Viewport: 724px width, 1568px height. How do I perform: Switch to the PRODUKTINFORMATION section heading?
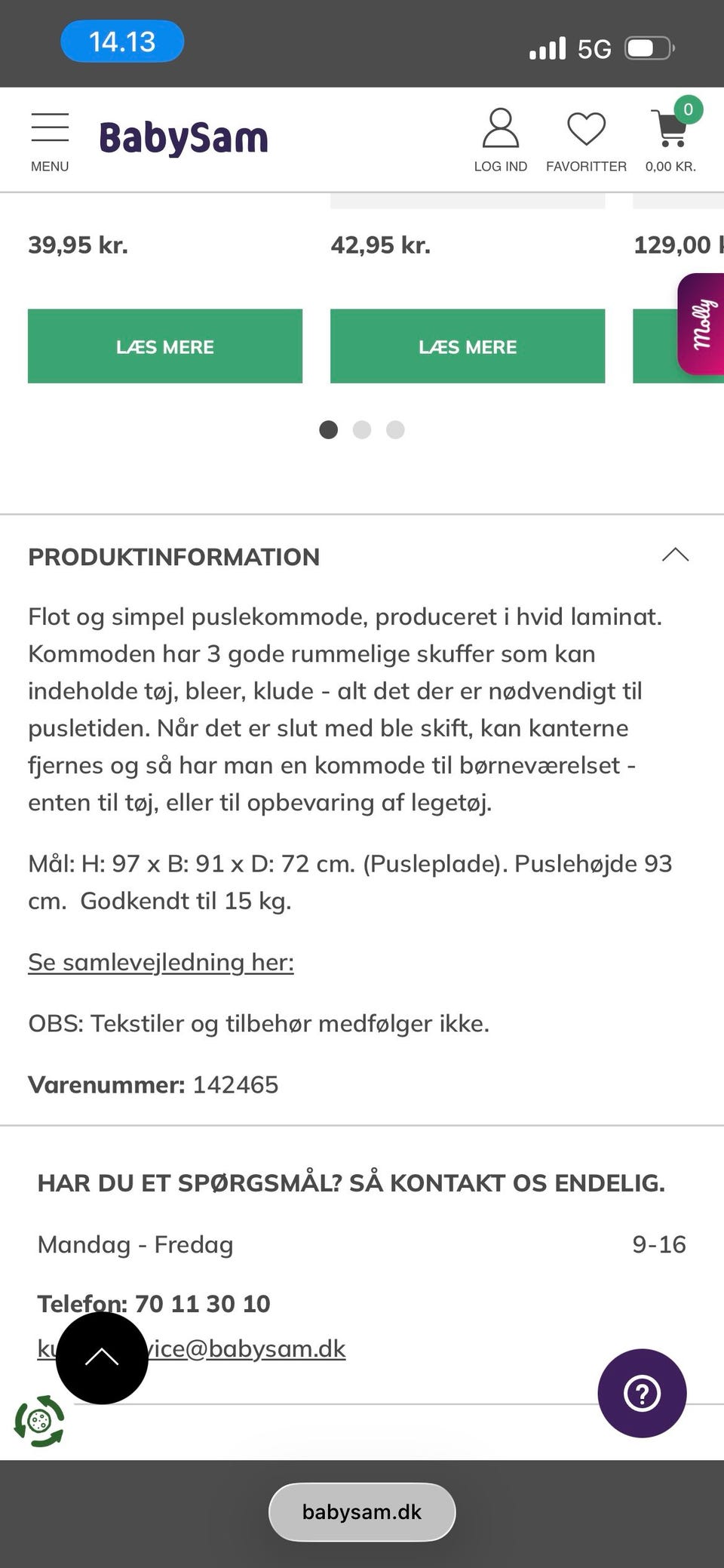click(x=173, y=557)
